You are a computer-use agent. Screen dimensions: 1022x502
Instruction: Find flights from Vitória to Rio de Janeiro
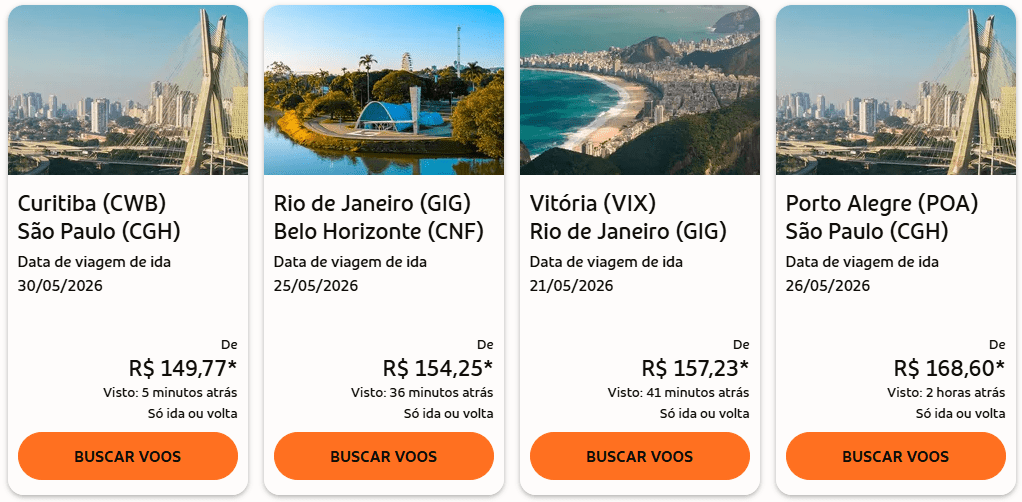pyautogui.click(x=640, y=456)
